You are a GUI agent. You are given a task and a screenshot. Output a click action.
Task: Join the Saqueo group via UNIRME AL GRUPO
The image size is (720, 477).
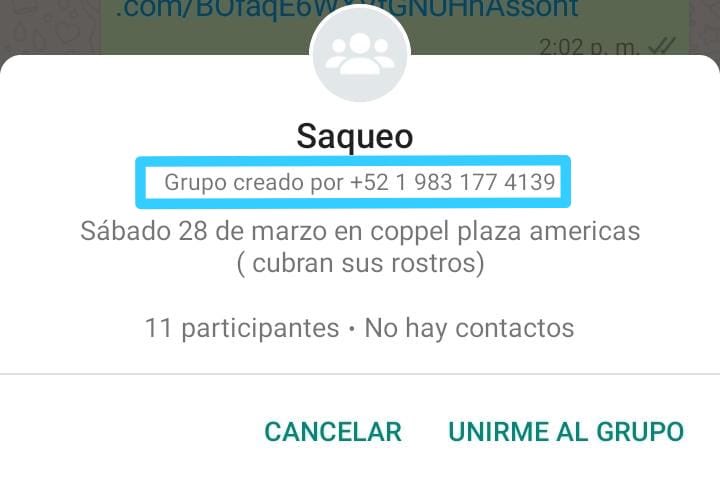click(566, 432)
